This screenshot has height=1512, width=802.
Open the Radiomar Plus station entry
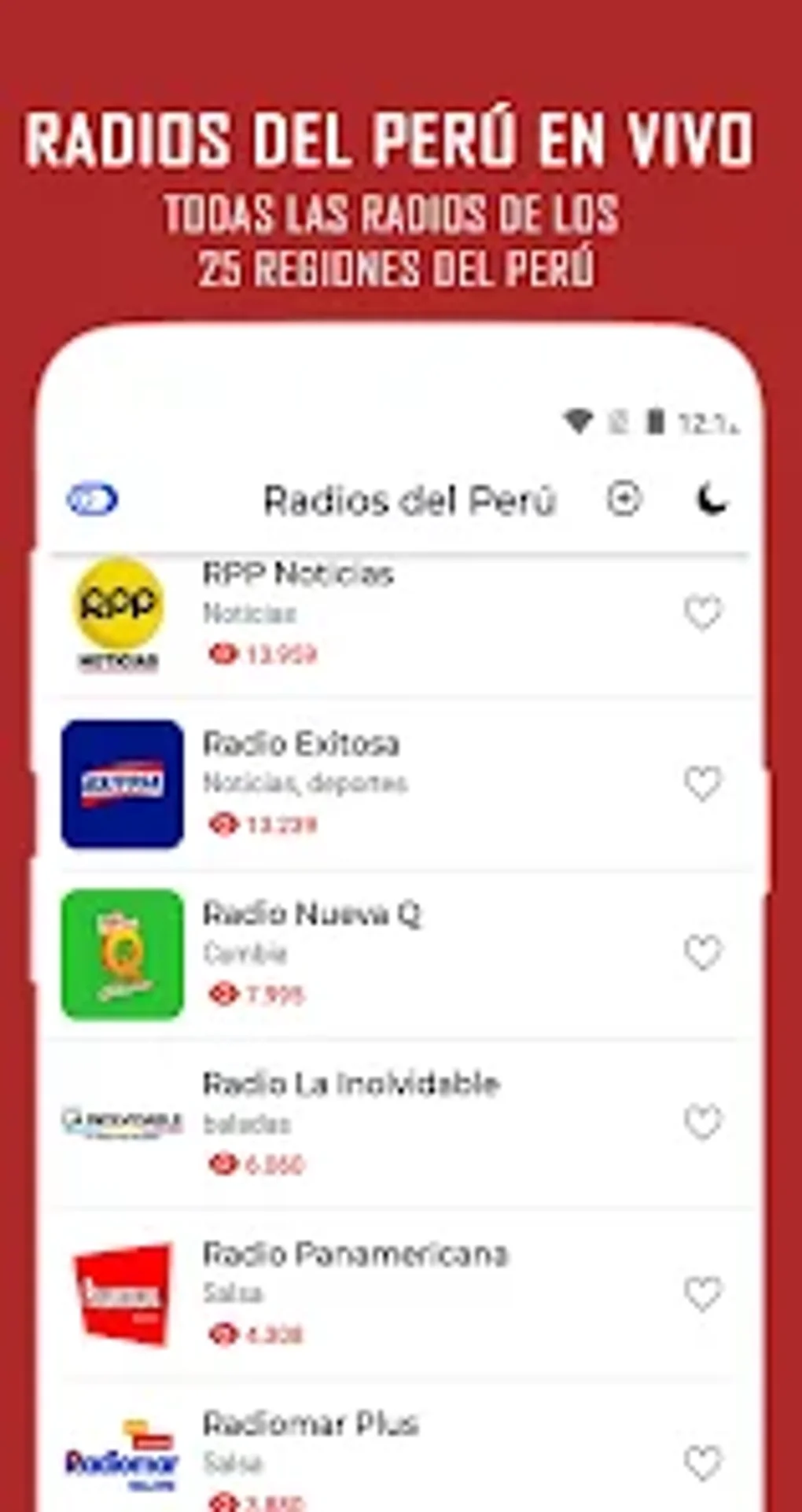311,1423
